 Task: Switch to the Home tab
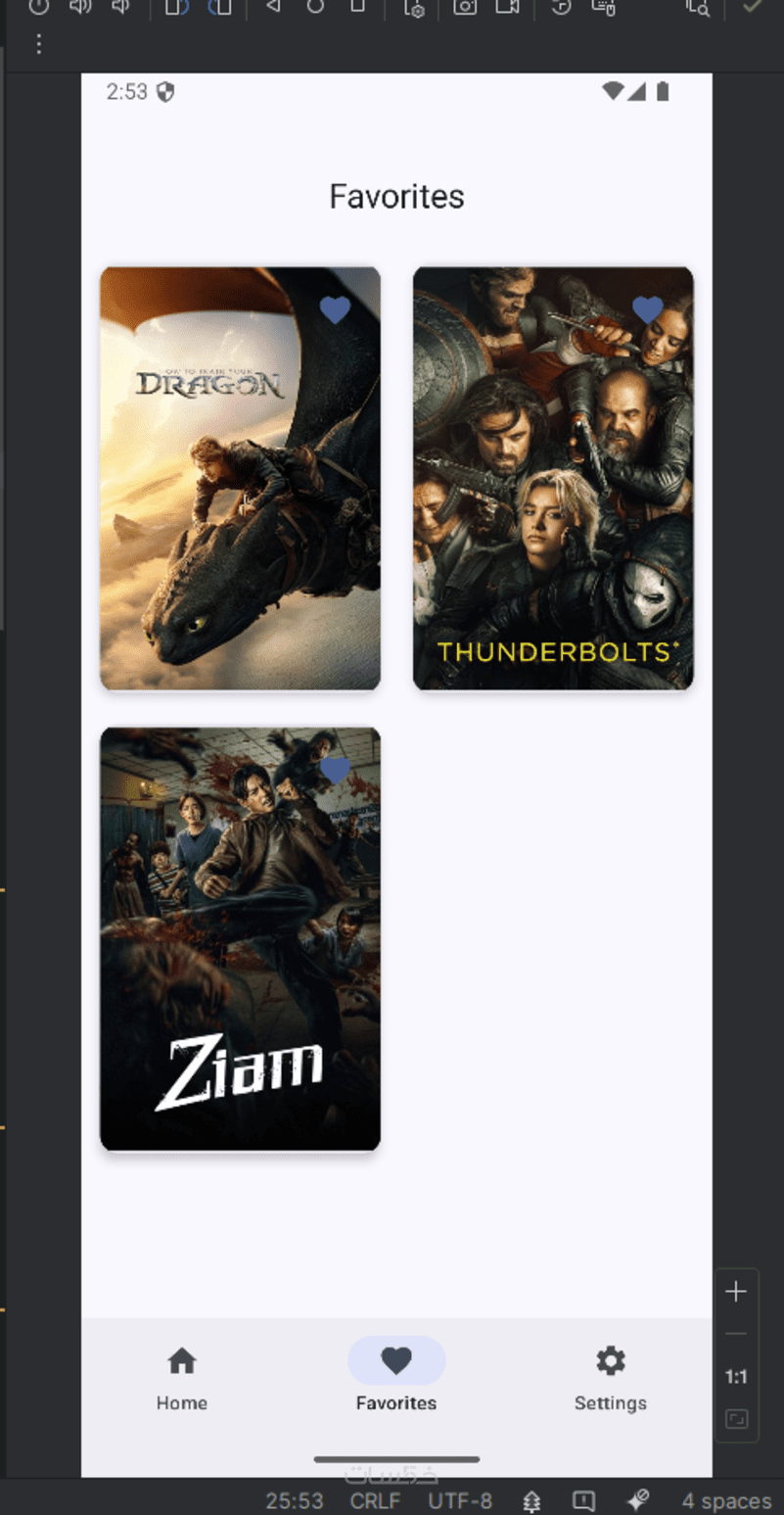click(182, 1376)
